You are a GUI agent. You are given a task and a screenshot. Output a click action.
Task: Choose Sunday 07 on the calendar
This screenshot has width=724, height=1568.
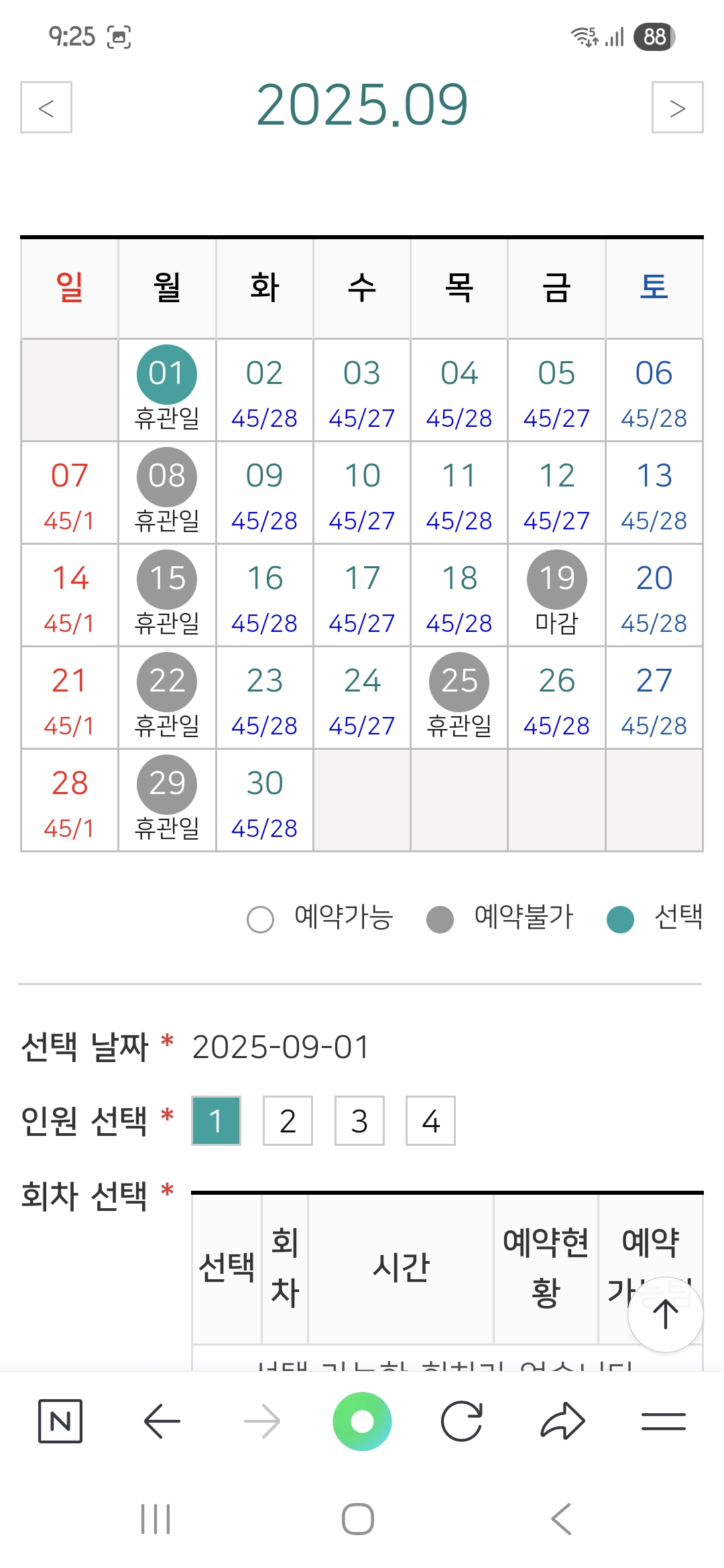point(70,493)
